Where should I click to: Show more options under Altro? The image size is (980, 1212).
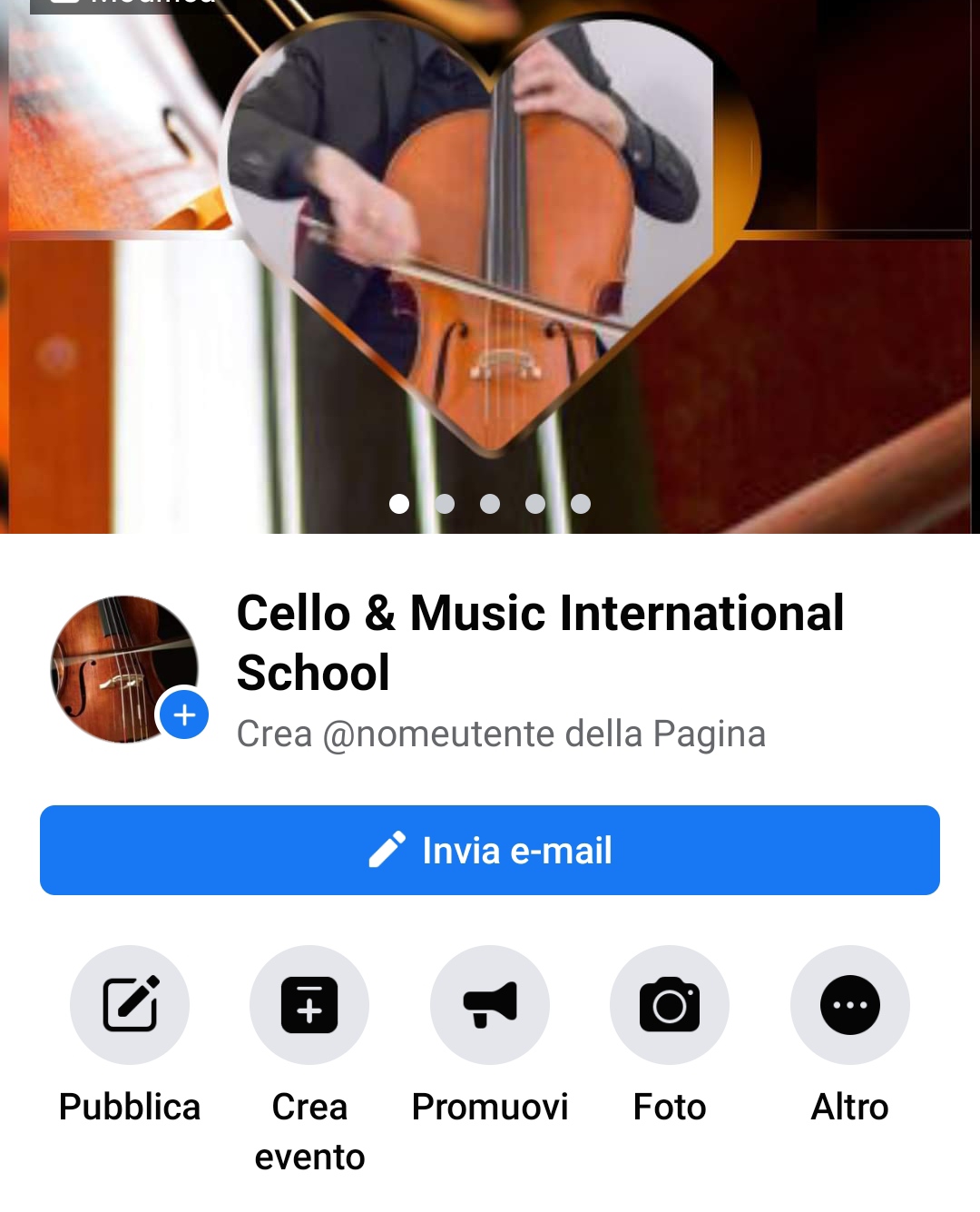(849, 1005)
